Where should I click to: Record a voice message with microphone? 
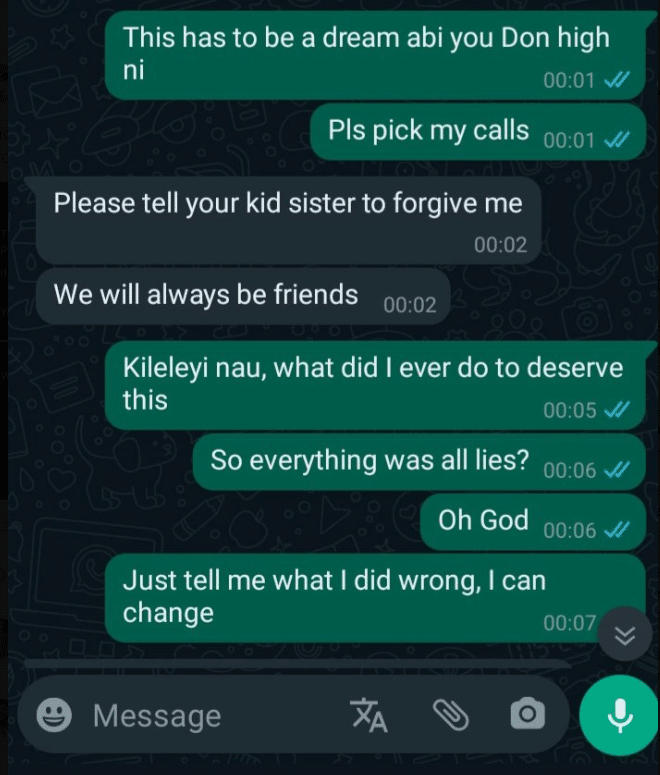click(x=619, y=714)
